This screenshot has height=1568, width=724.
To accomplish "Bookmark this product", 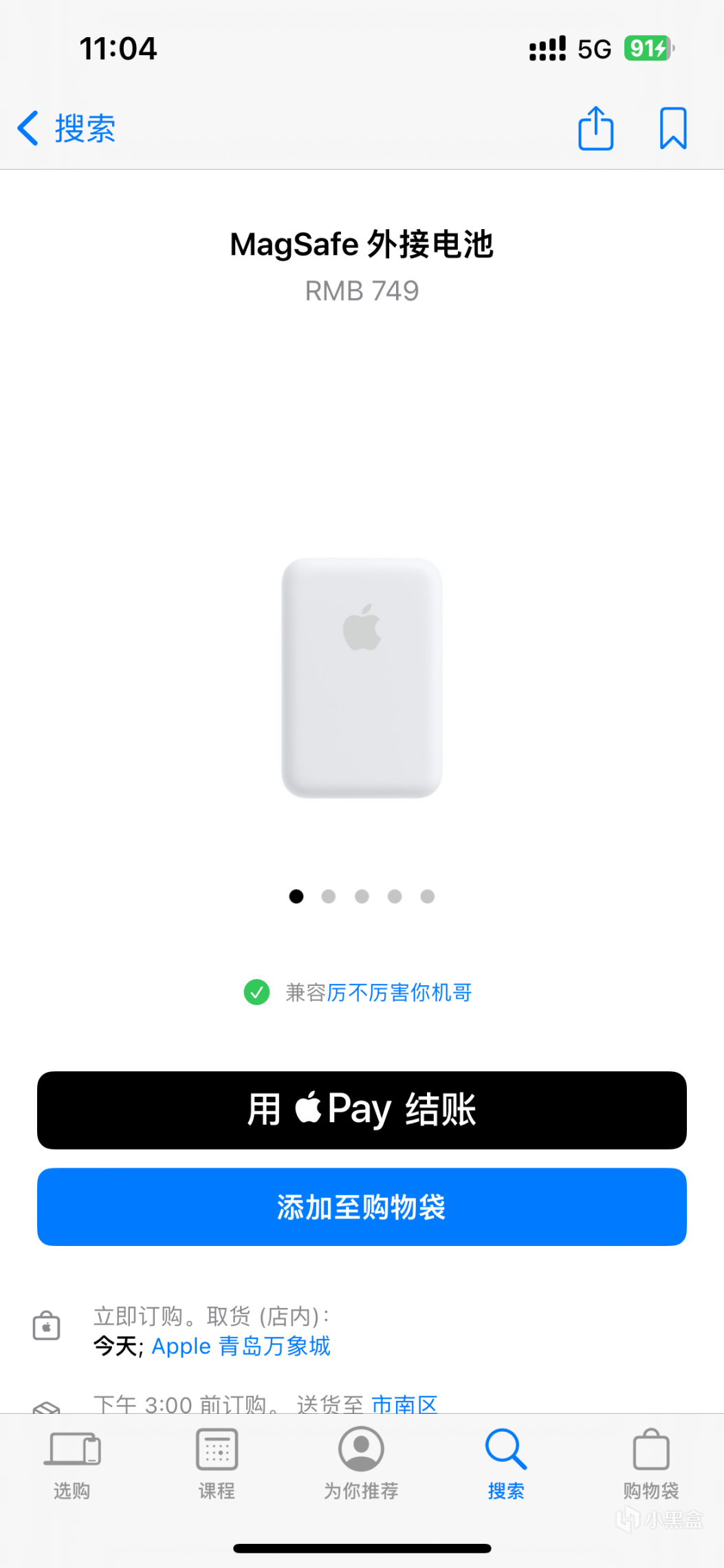I will 672,129.
